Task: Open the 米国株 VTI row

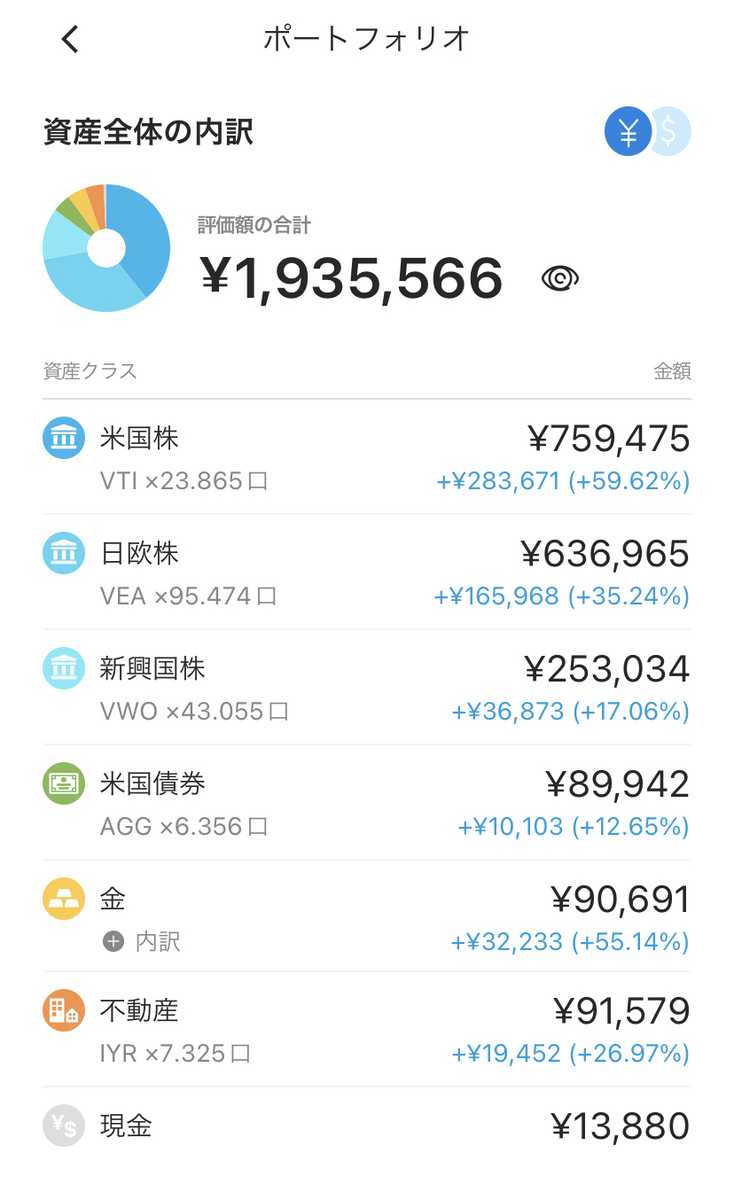Action: point(367,458)
